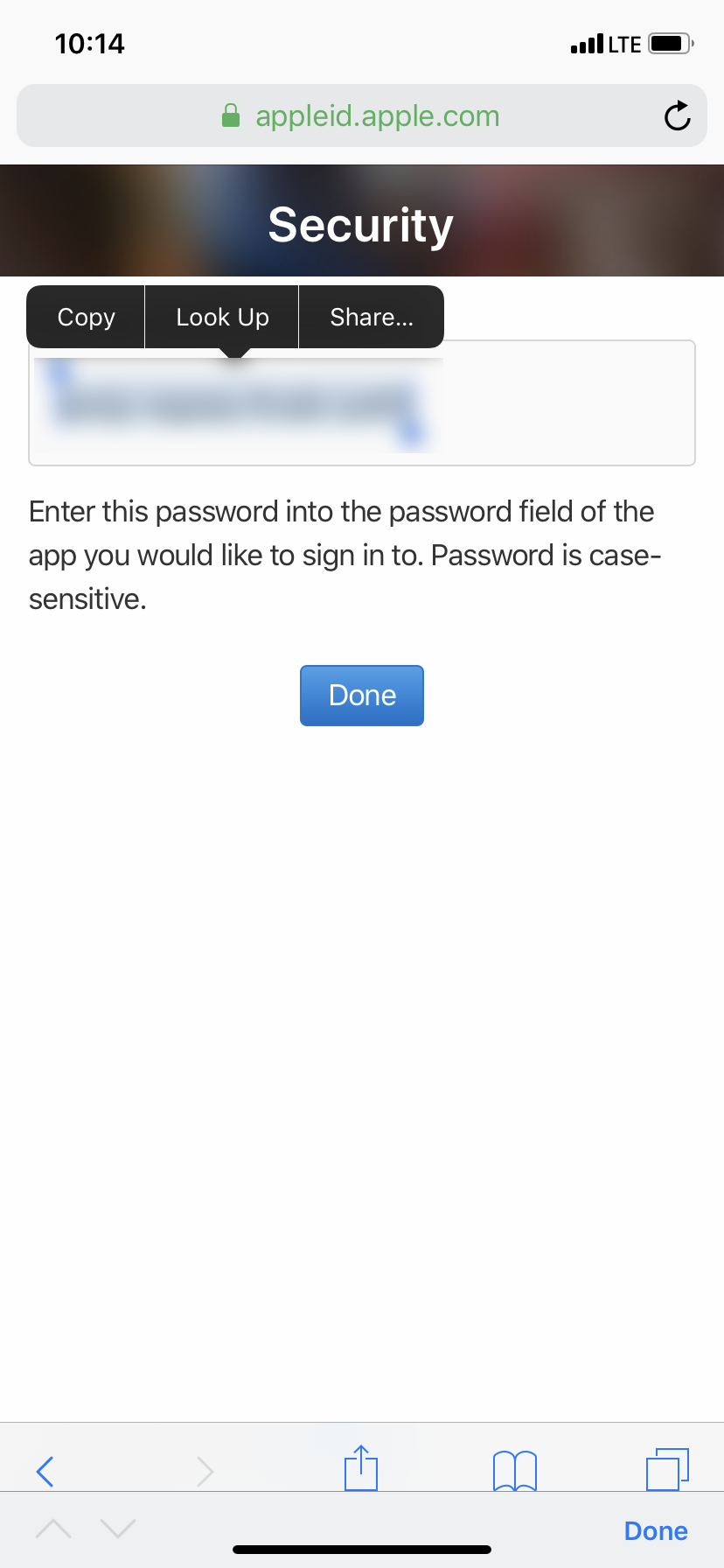This screenshot has height=1568, width=724.
Task: Show all open Safari tabs
Action: click(667, 1469)
